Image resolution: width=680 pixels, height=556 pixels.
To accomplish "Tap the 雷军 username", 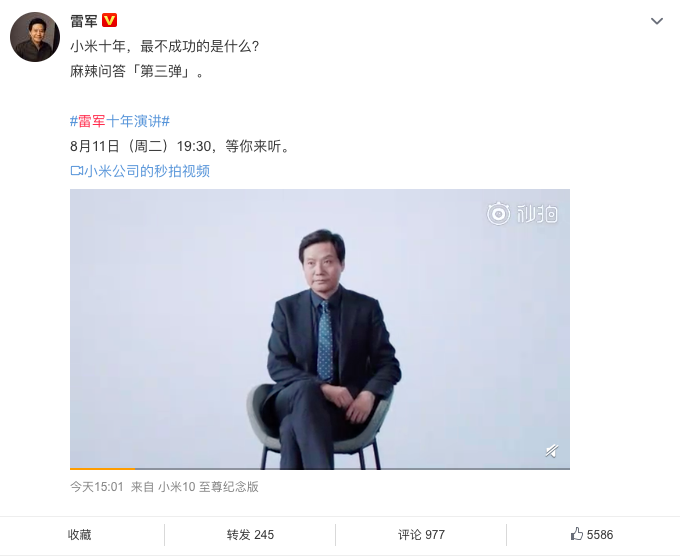I will [84, 20].
